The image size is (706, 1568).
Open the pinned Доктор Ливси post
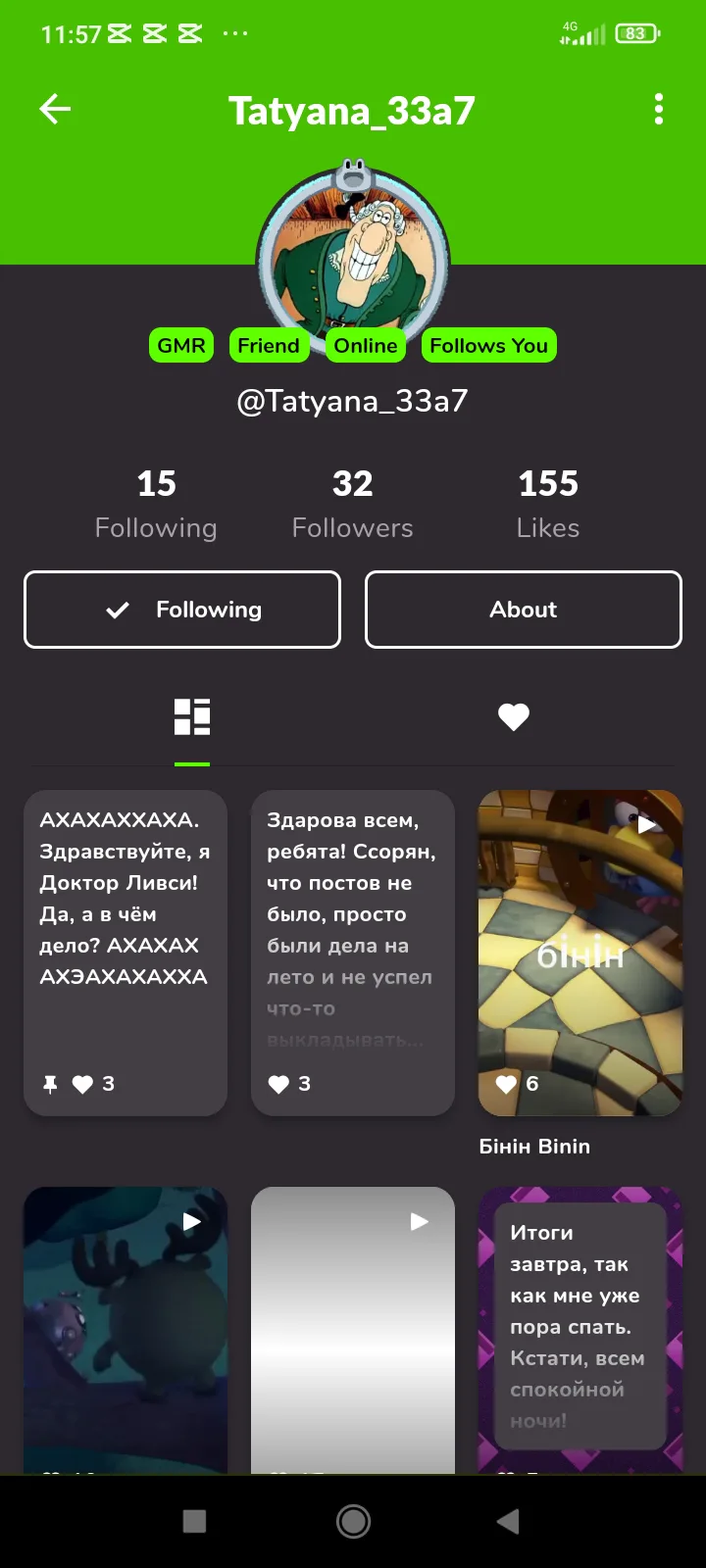point(126,953)
